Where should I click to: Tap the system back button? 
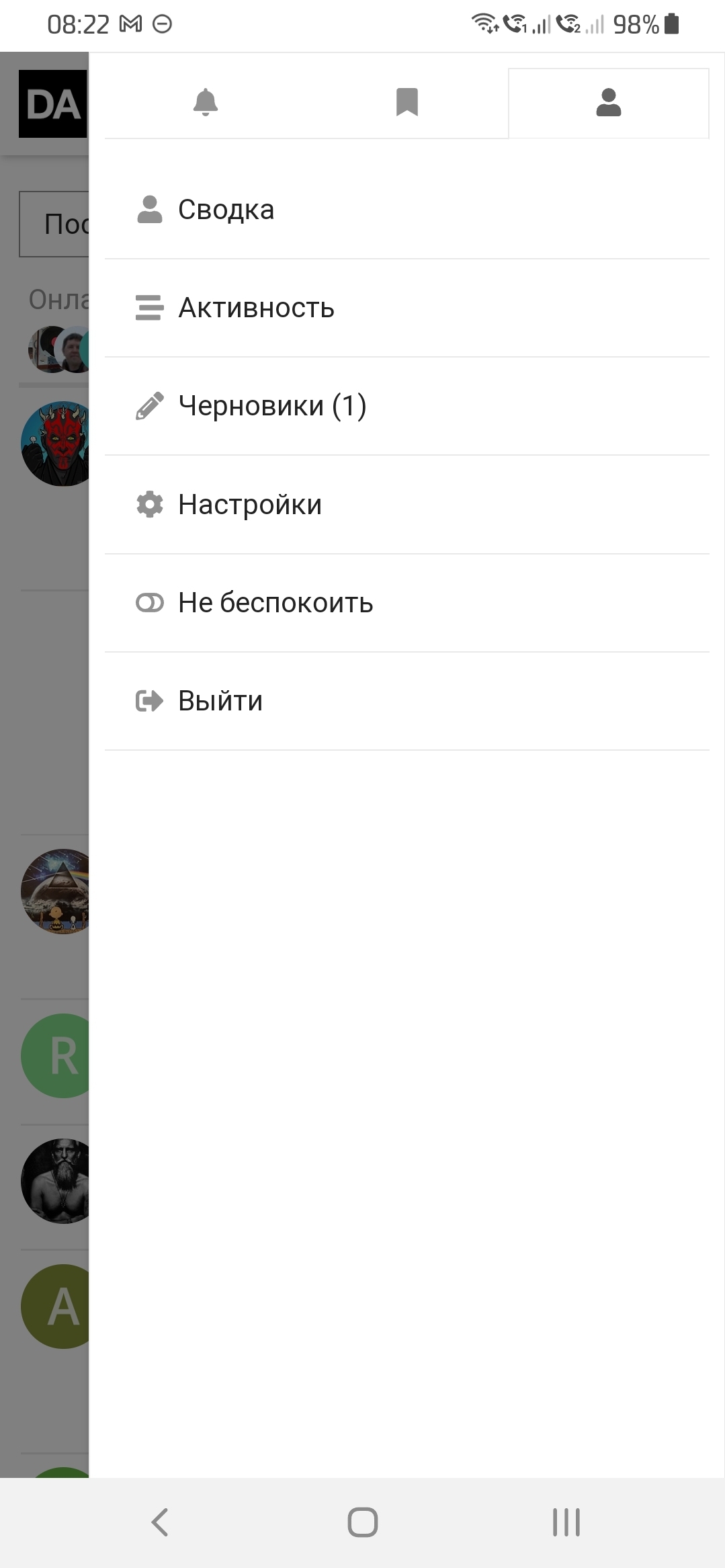tap(160, 1522)
